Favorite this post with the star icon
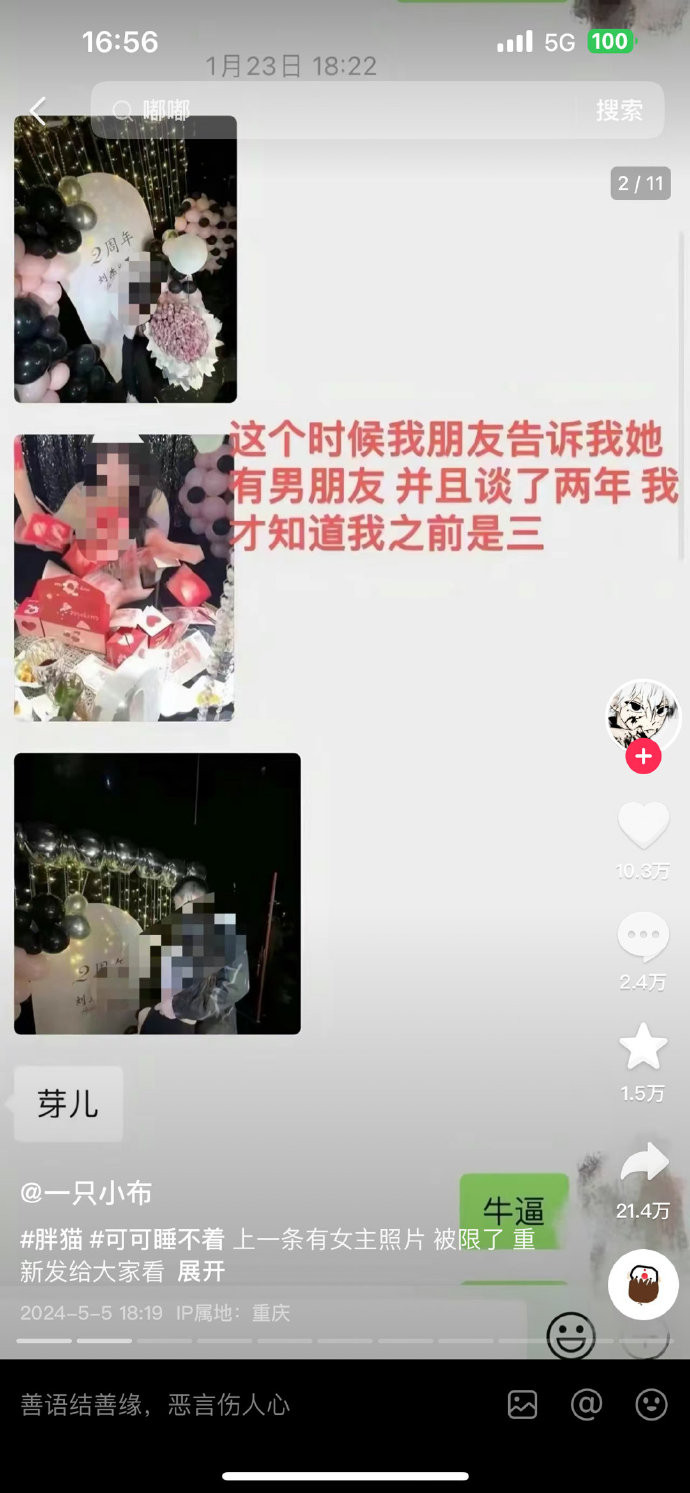 tap(643, 1047)
